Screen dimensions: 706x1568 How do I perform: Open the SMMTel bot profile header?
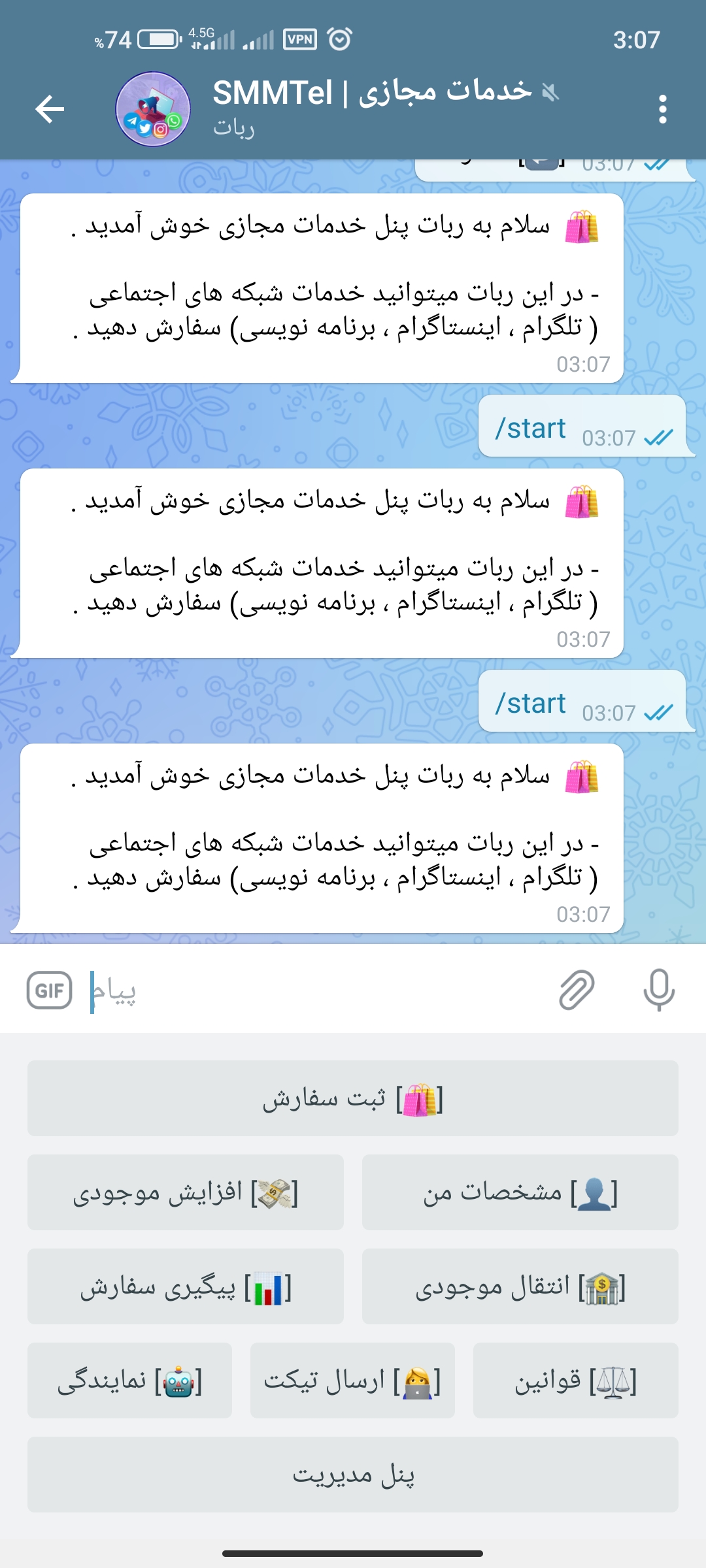(366, 108)
